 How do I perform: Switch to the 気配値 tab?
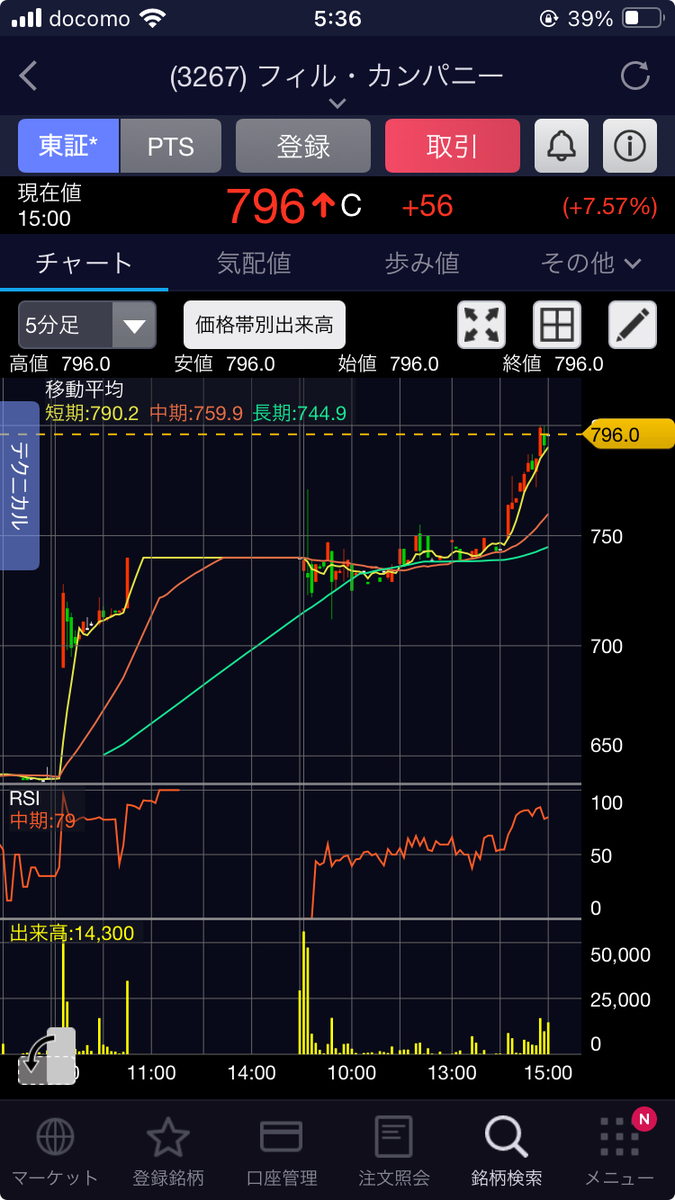pyautogui.click(x=253, y=263)
